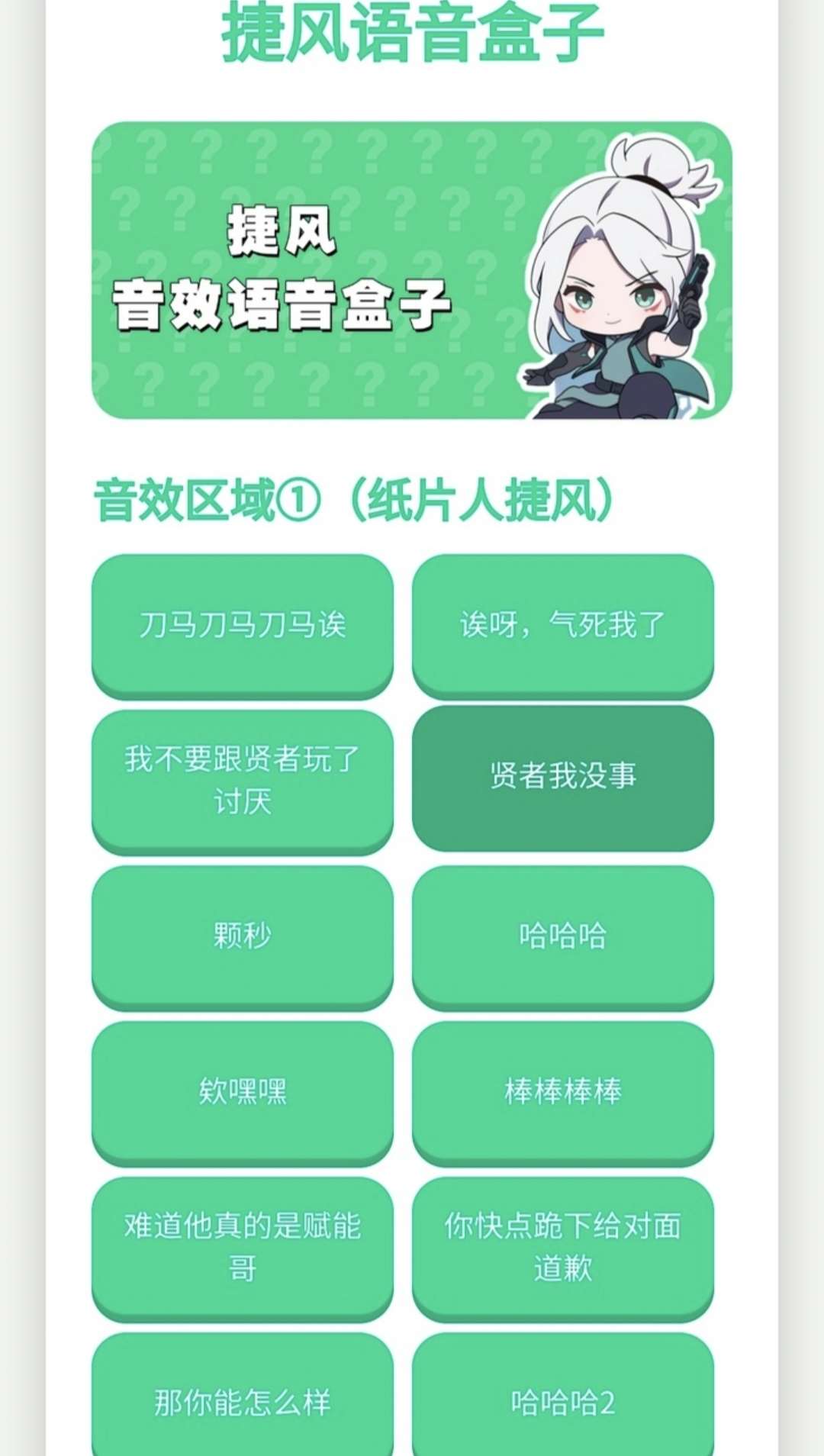The image size is (824, 1456).
Task: Play the 哈哈哈 laugh clip
Action: (563, 936)
